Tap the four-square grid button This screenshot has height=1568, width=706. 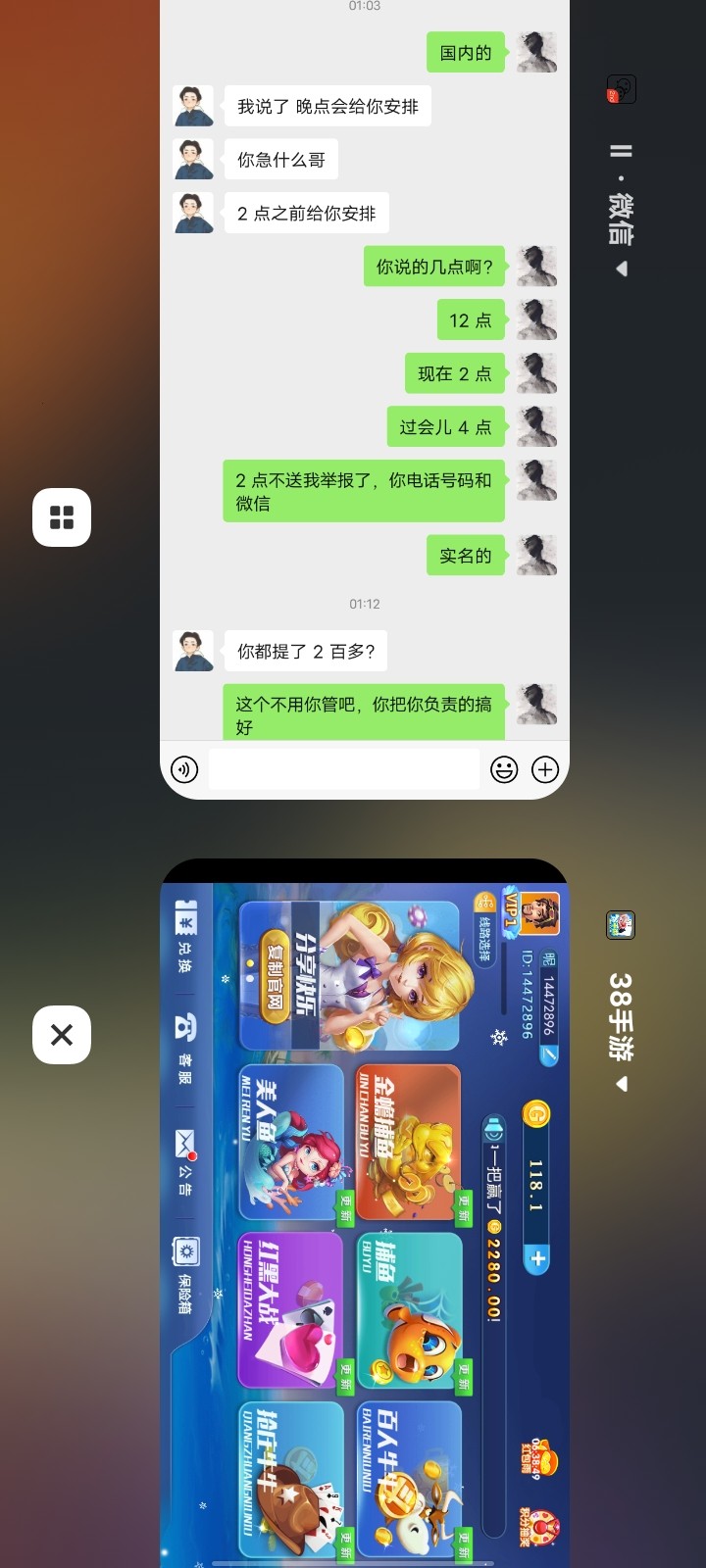(62, 516)
